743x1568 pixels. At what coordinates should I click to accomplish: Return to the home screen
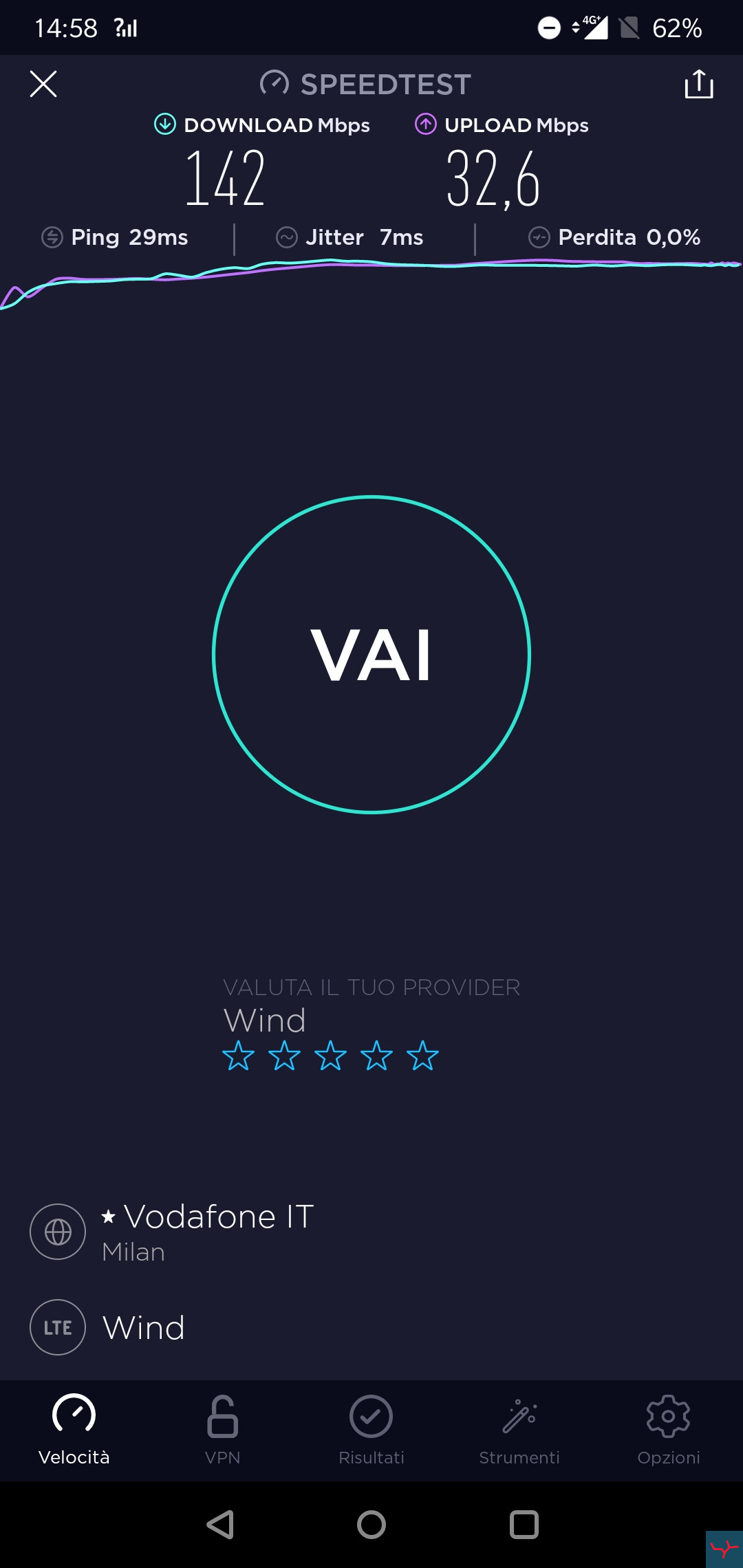coord(371,1525)
